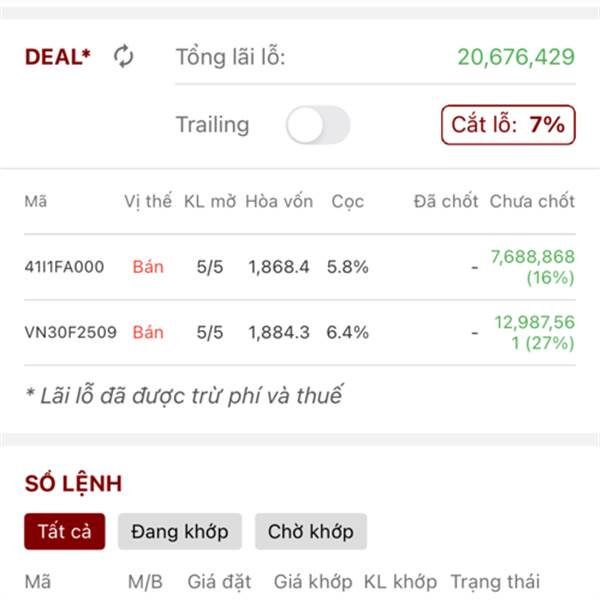This screenshot has height=600, width=600.
Task: Refresh the DEAL positions list
Action: click(x=124, y=57)
